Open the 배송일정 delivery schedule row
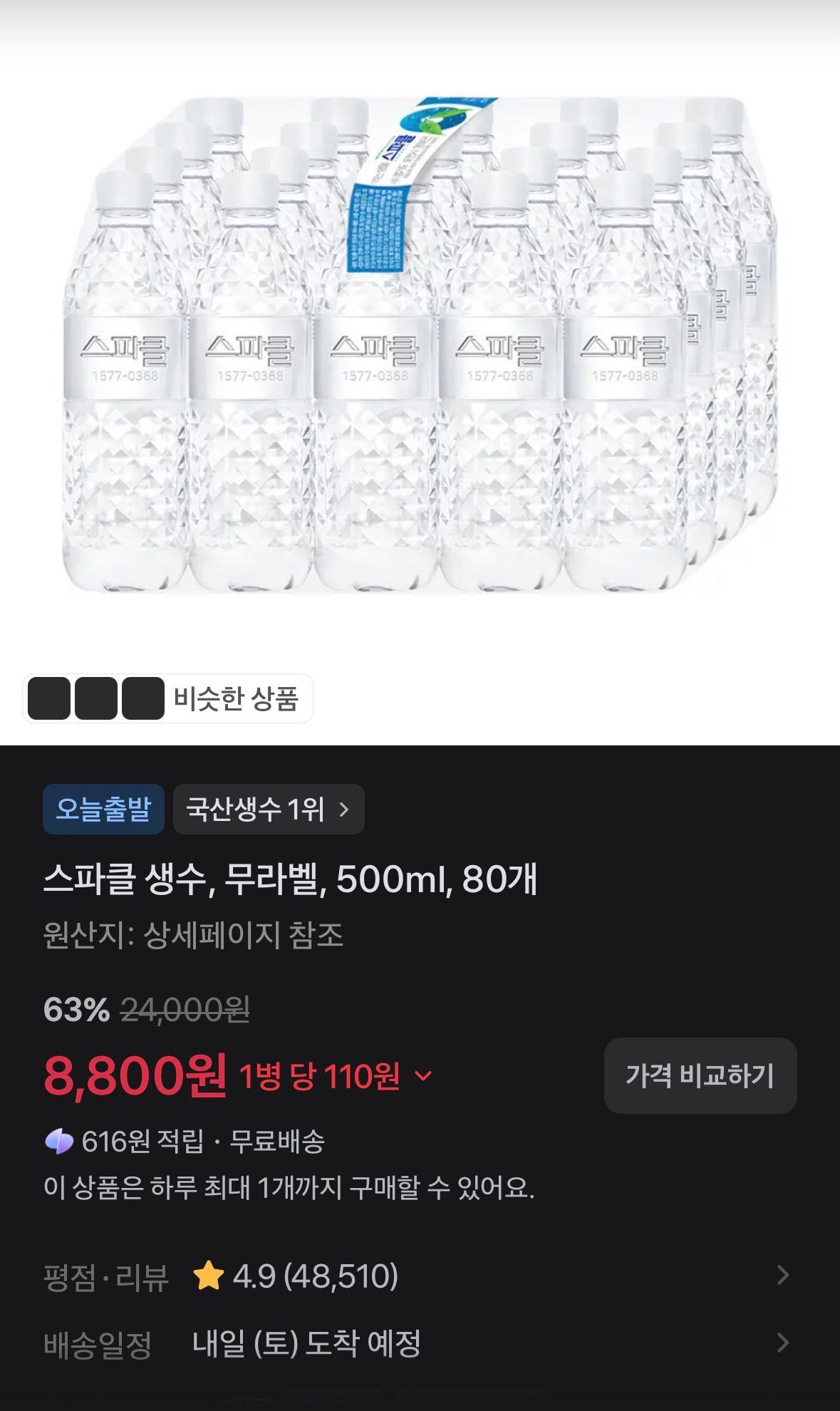 [x=420, y=1343]
